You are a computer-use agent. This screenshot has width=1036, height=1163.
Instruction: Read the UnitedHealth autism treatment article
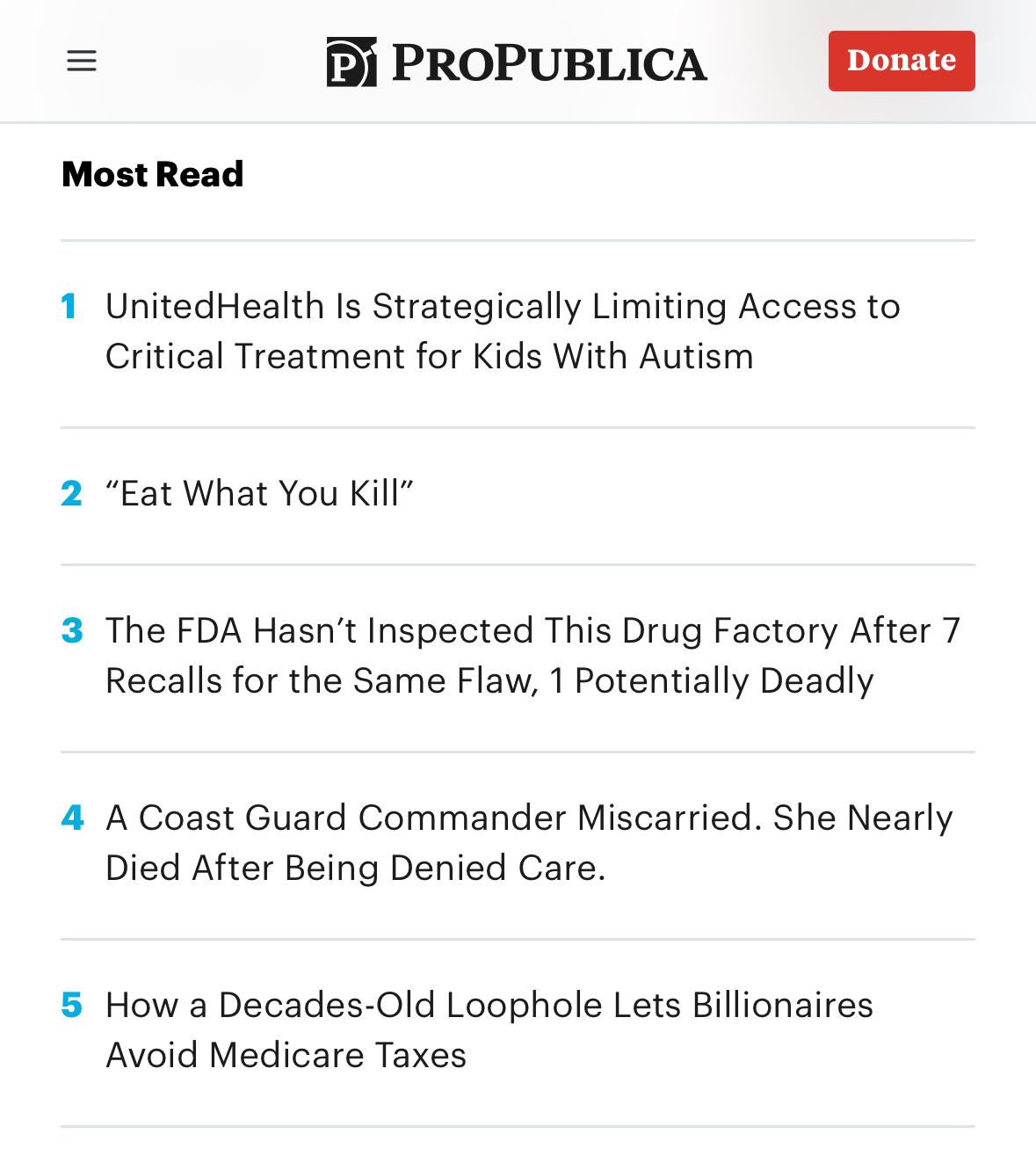503,331
